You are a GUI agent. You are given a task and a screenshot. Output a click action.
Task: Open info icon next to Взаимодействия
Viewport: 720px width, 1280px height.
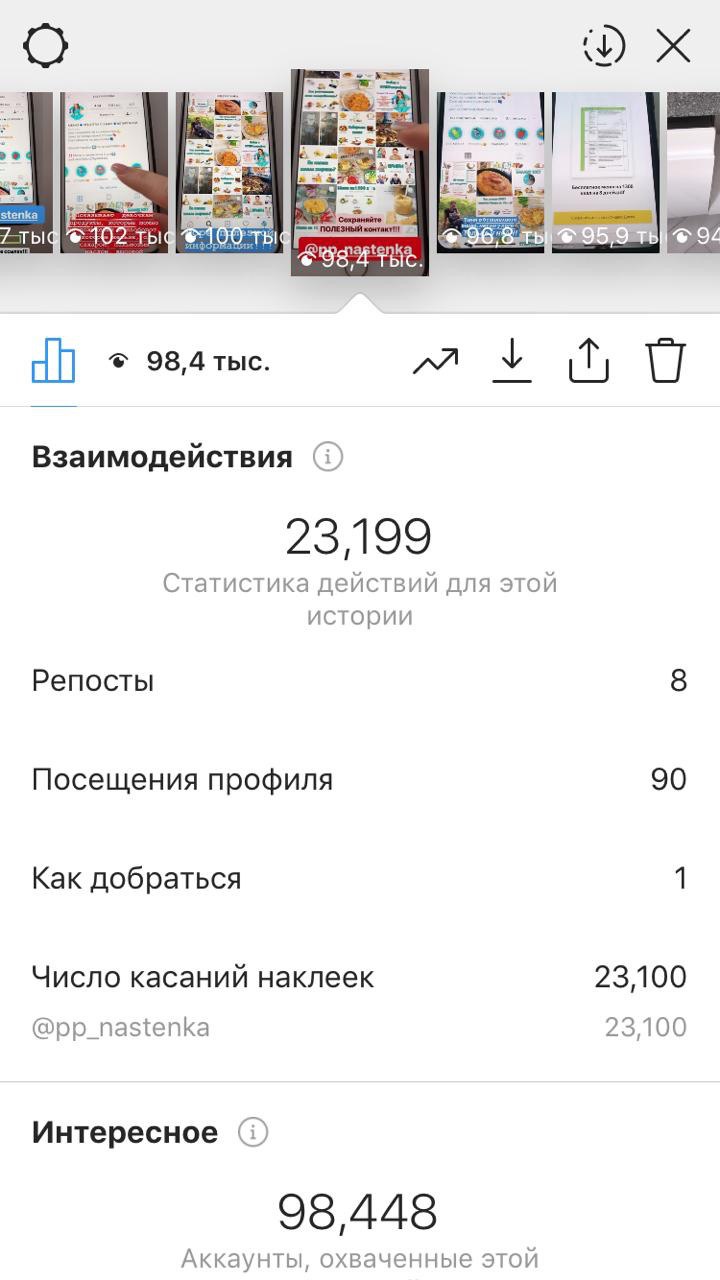(x=327, y=457)
